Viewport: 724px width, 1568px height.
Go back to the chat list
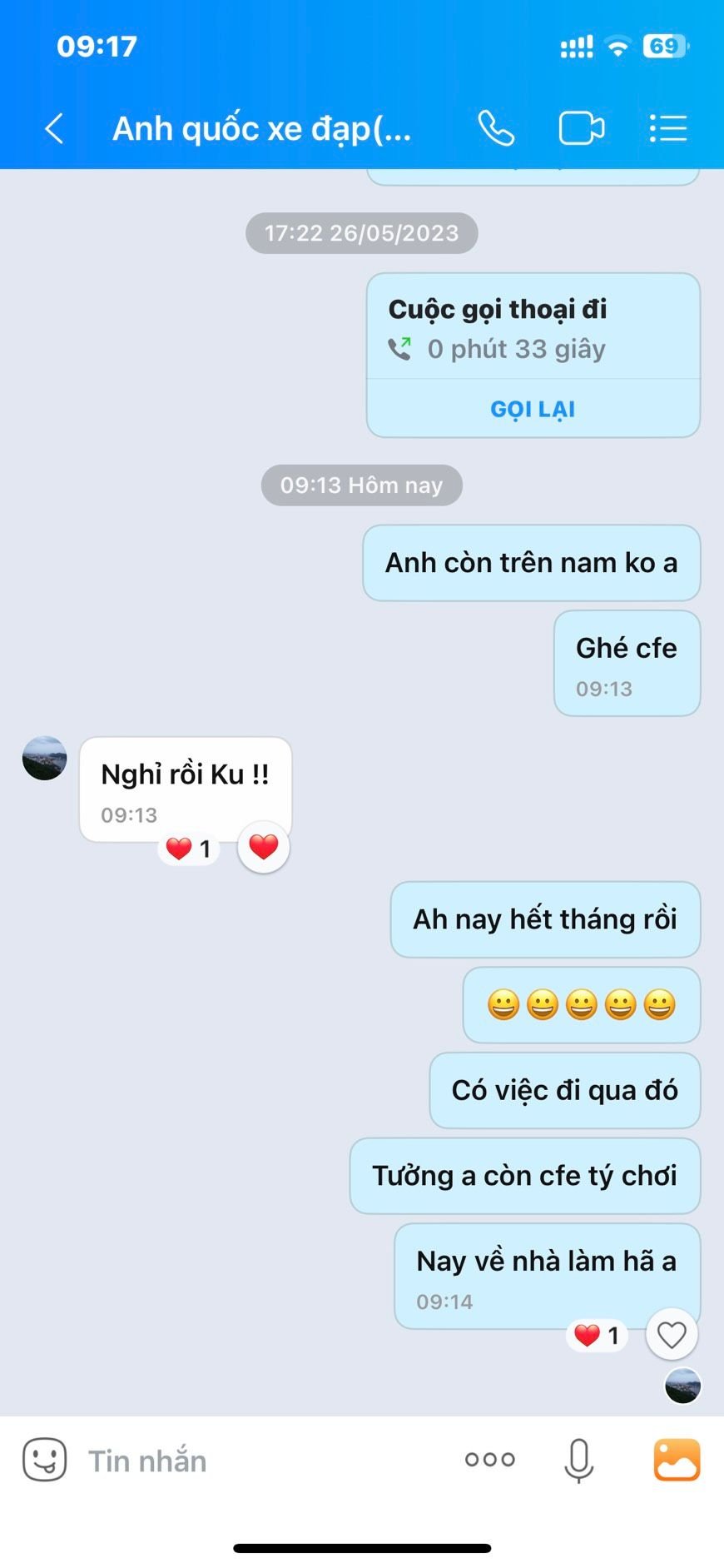pyautogui.click(x=54, y=129)
